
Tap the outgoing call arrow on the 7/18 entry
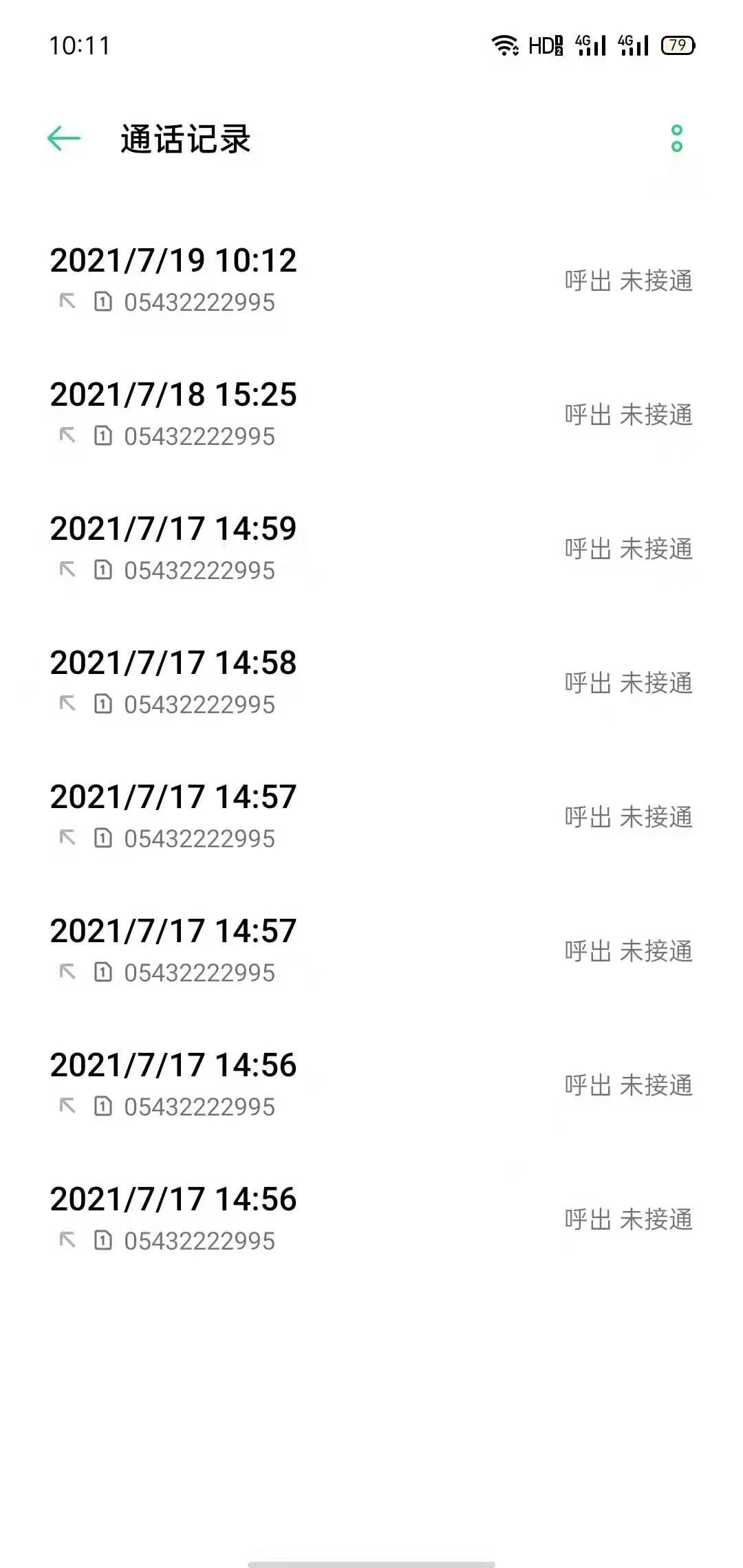pyautogui.click(x=67, y=437)
